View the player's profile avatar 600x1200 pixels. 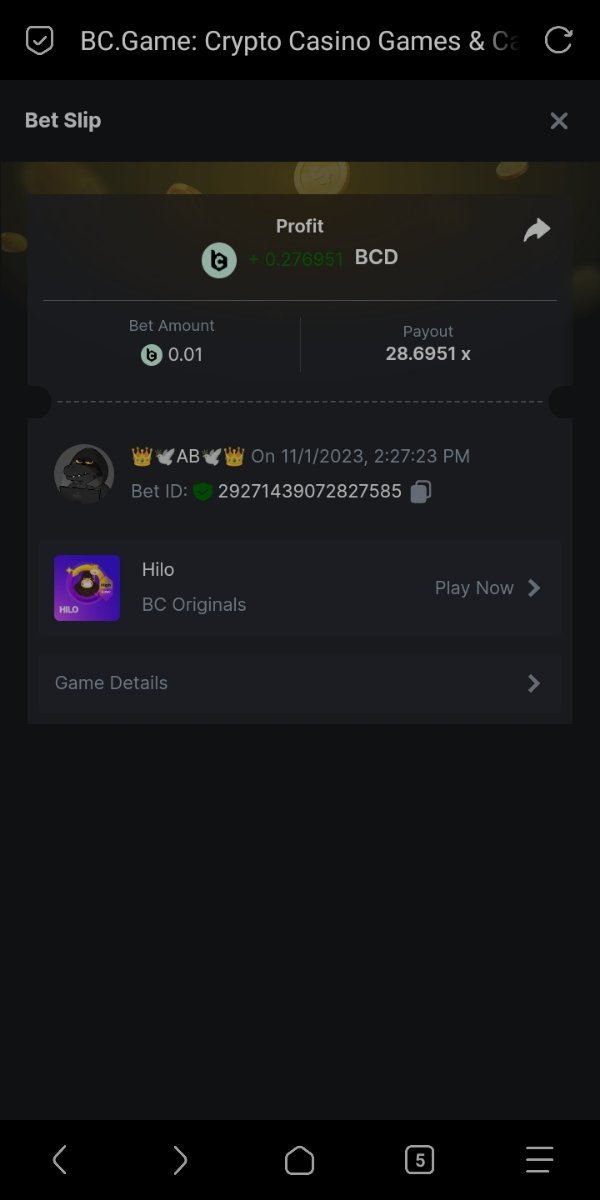[84, 474]
